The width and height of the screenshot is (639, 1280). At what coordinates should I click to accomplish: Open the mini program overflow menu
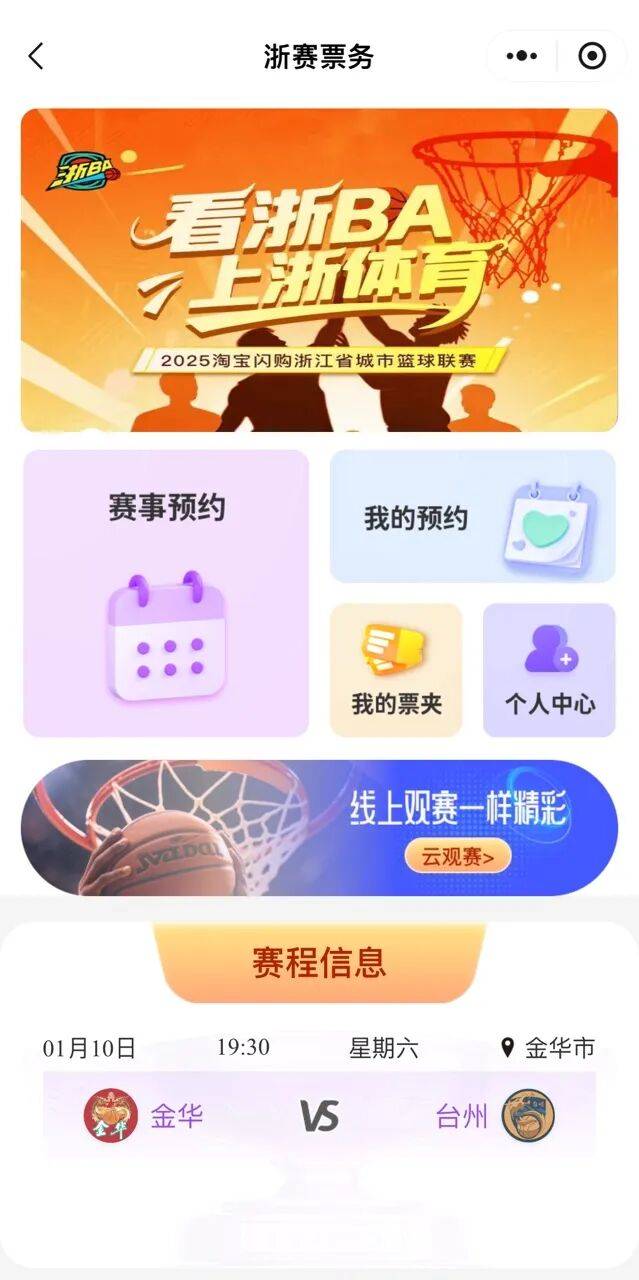point(521,56)
